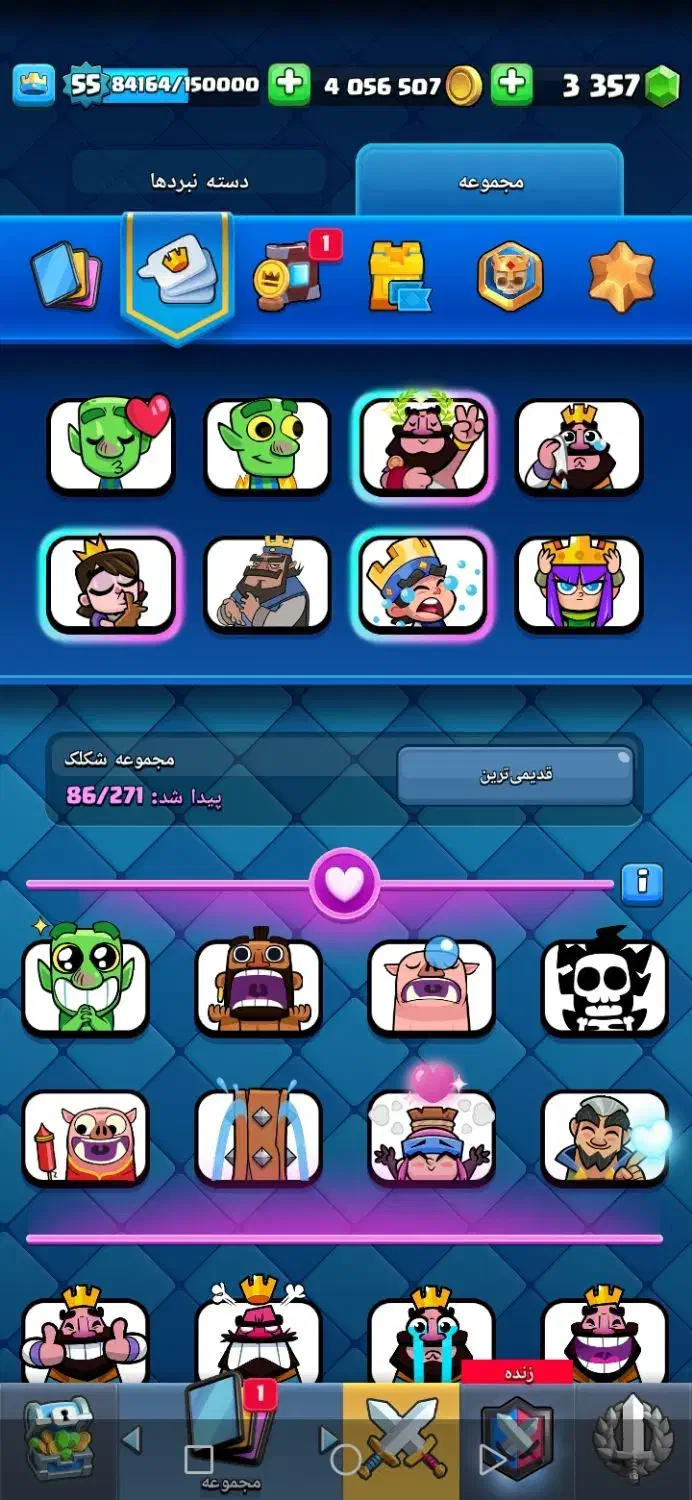Change sort order button (قدیمی‌ترین)

coord(515,775)
